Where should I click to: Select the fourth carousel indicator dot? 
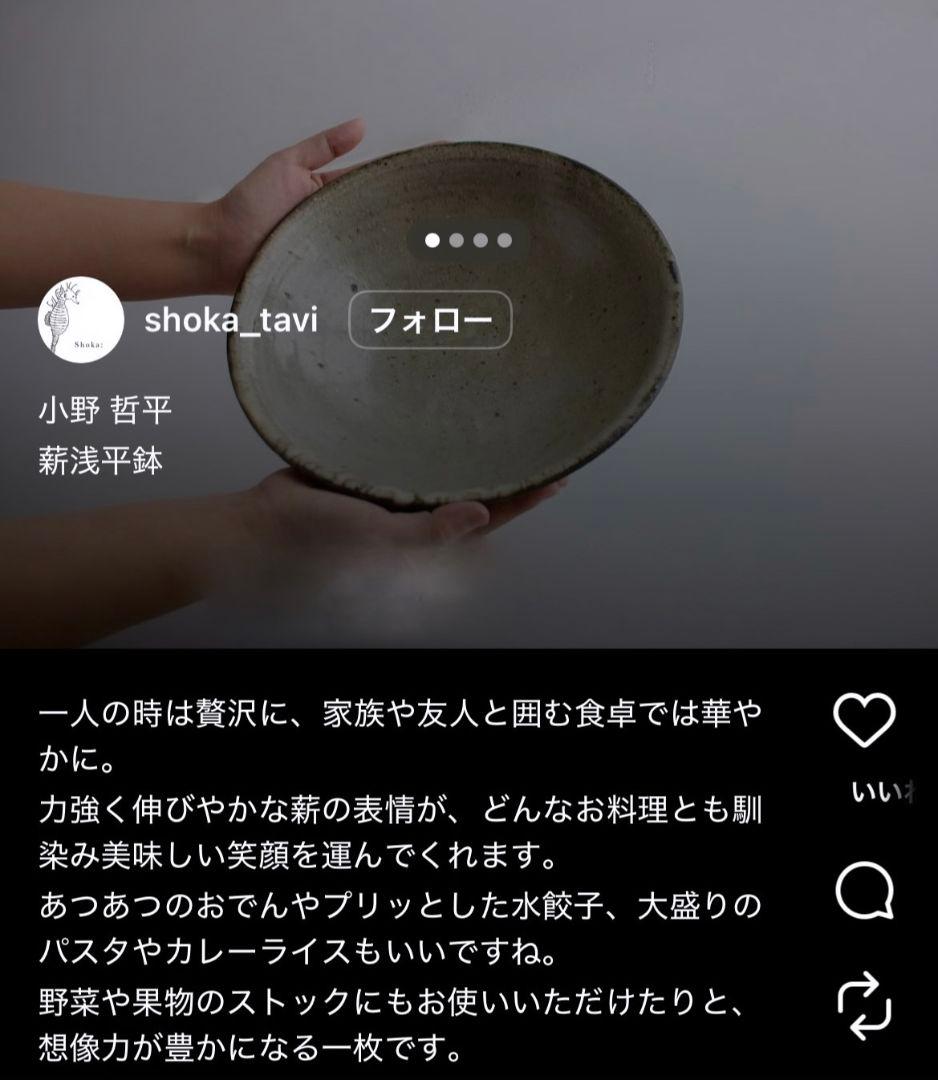506,239
